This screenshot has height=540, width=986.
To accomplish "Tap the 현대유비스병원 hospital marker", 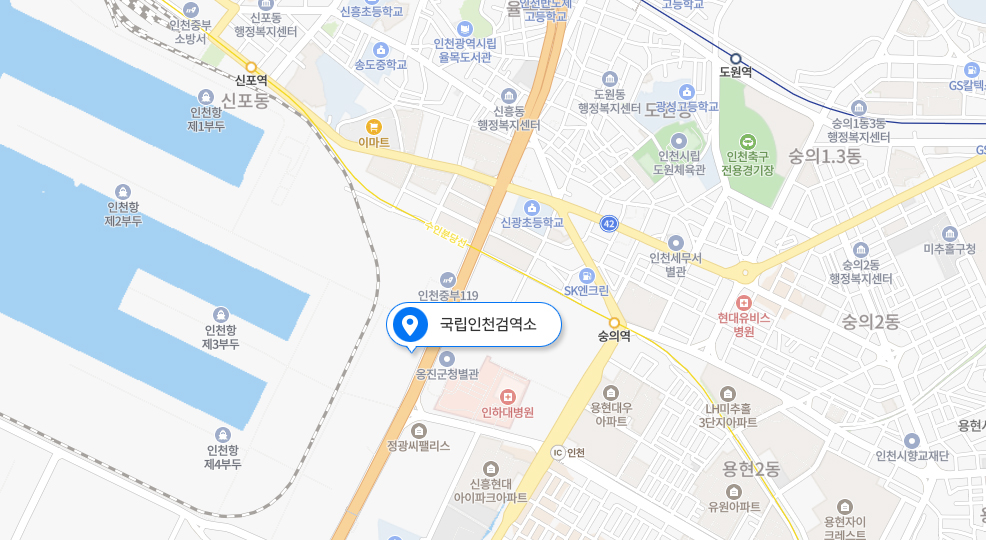I will (743, 302).
